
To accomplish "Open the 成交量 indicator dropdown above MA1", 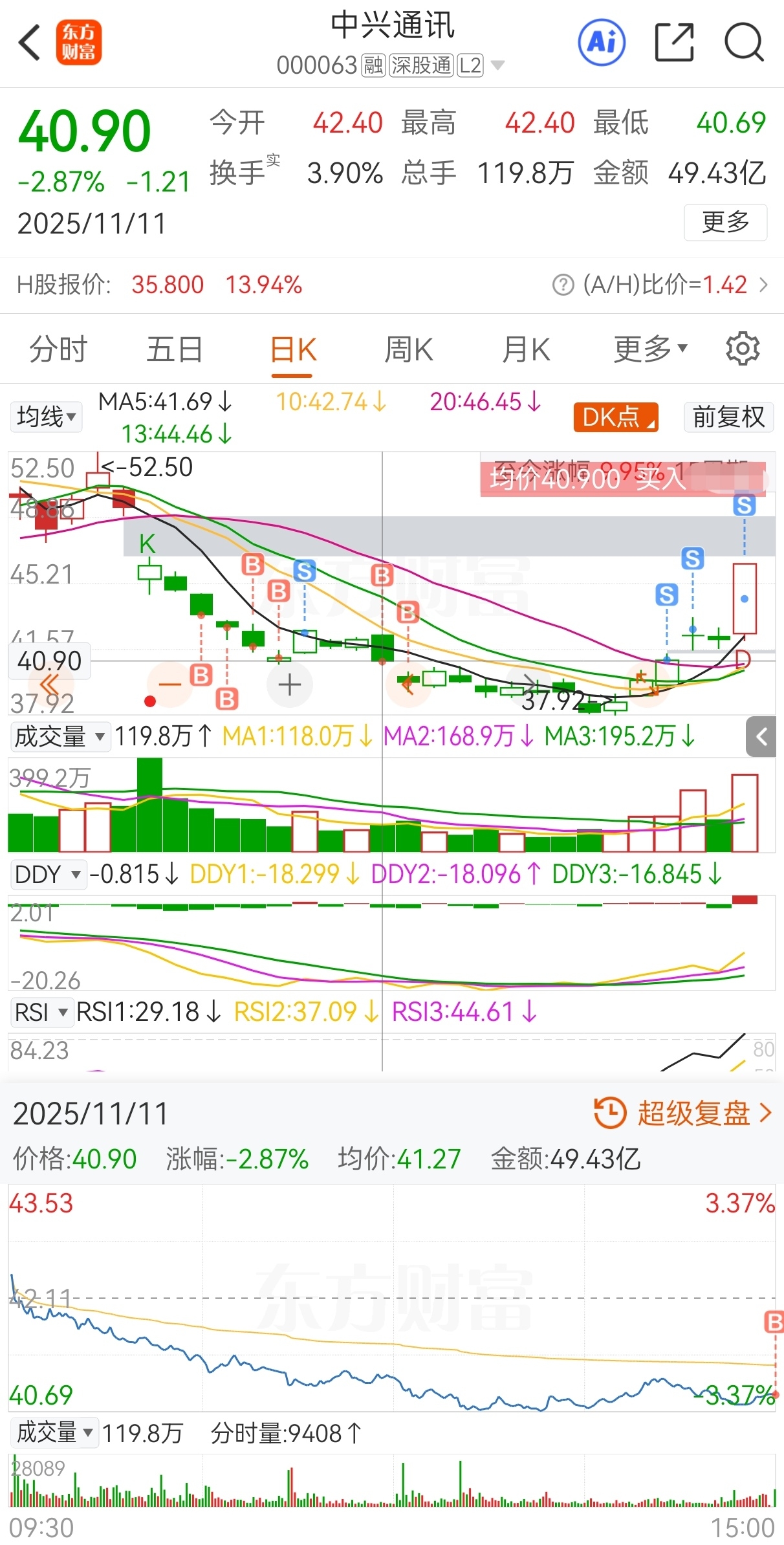I will pyautogui.click(x=60, y=736).
